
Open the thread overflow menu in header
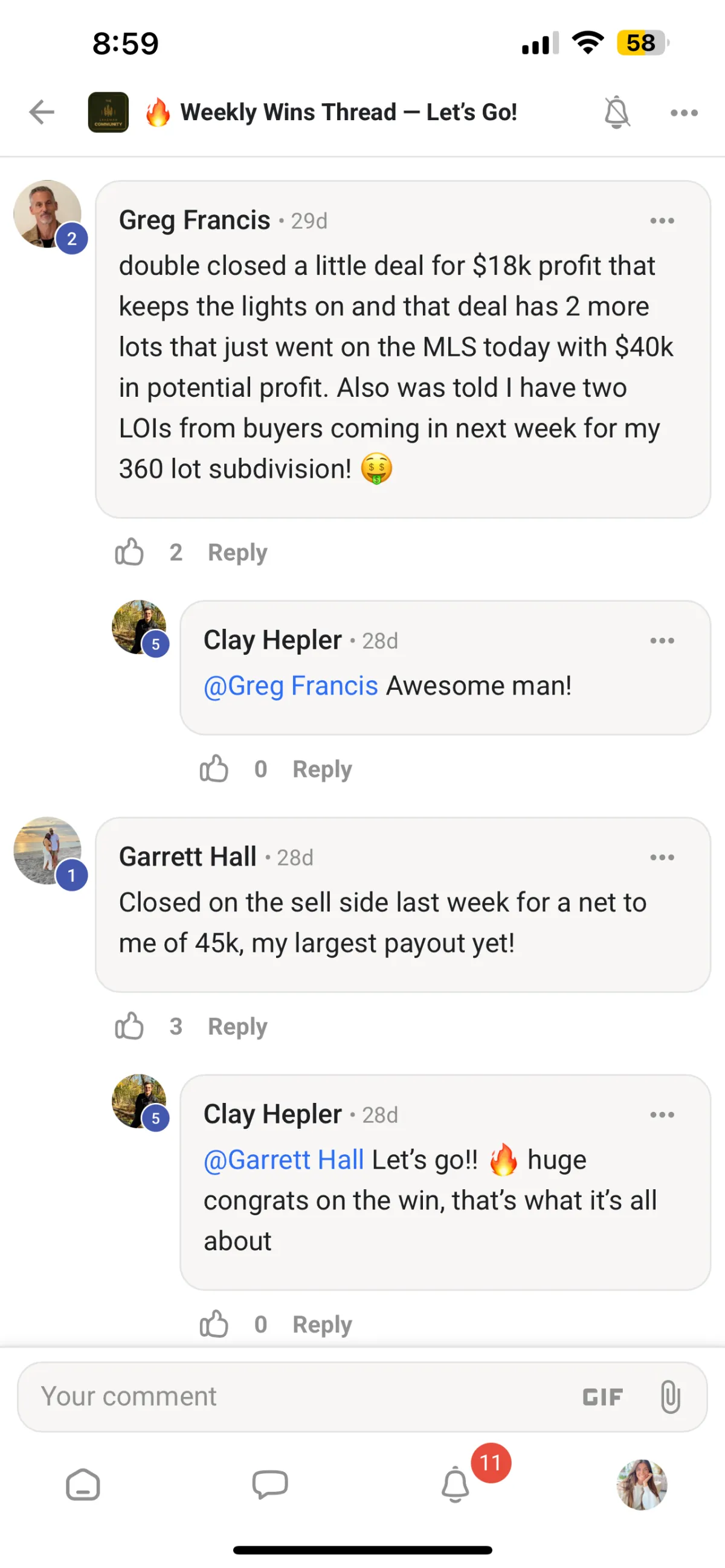683,112
